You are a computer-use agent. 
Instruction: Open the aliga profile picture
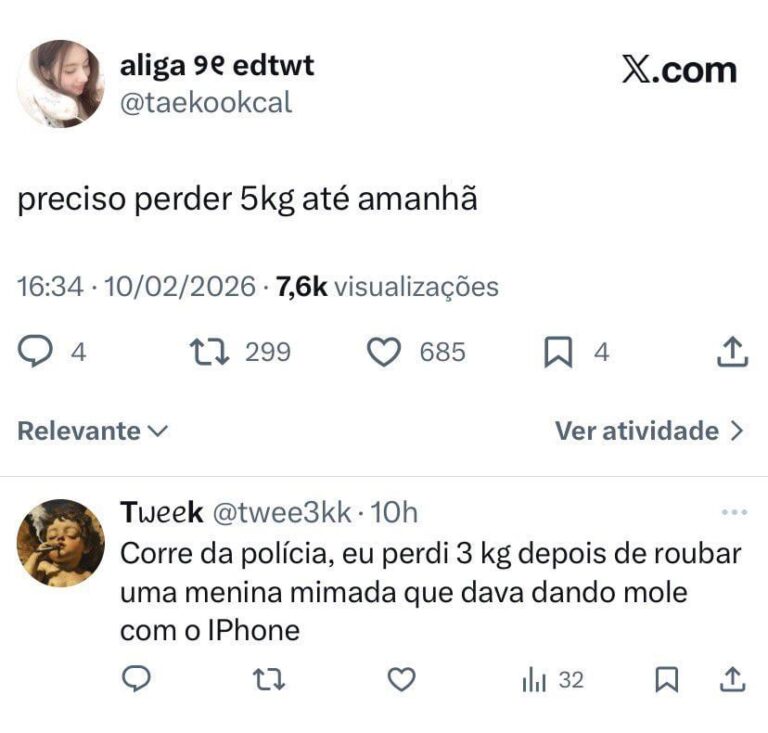pos(61,84)
